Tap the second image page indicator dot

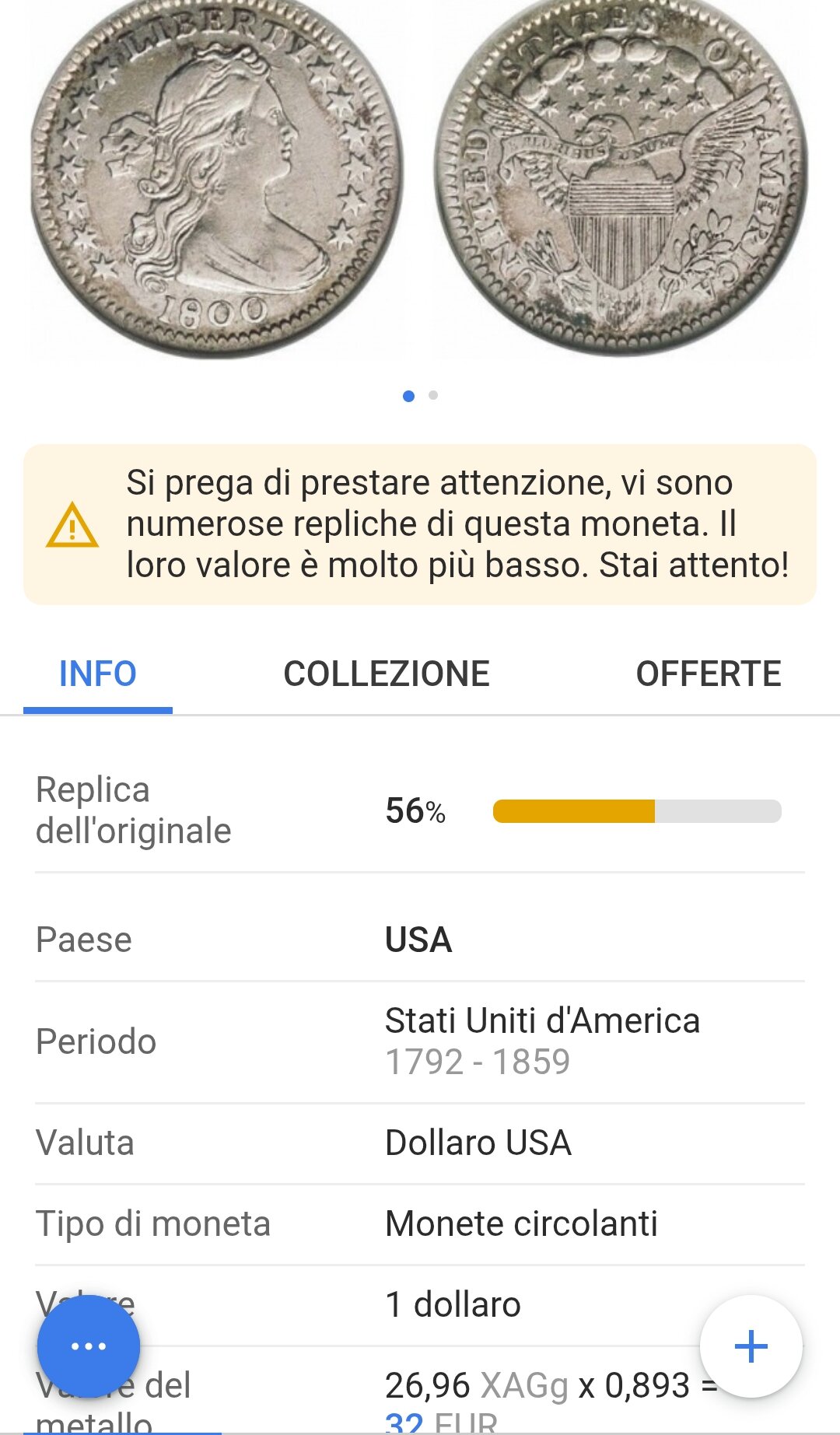tap(433, 396)
